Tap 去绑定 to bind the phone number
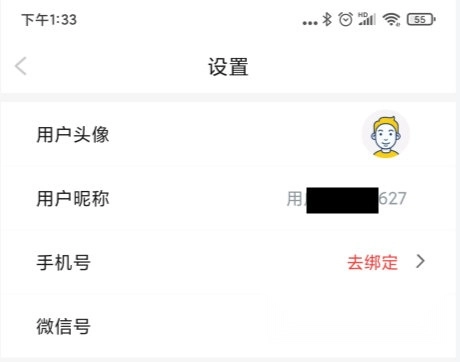This screenshot has height=362, width=460. pyautogui.click(x=372, y=262)
